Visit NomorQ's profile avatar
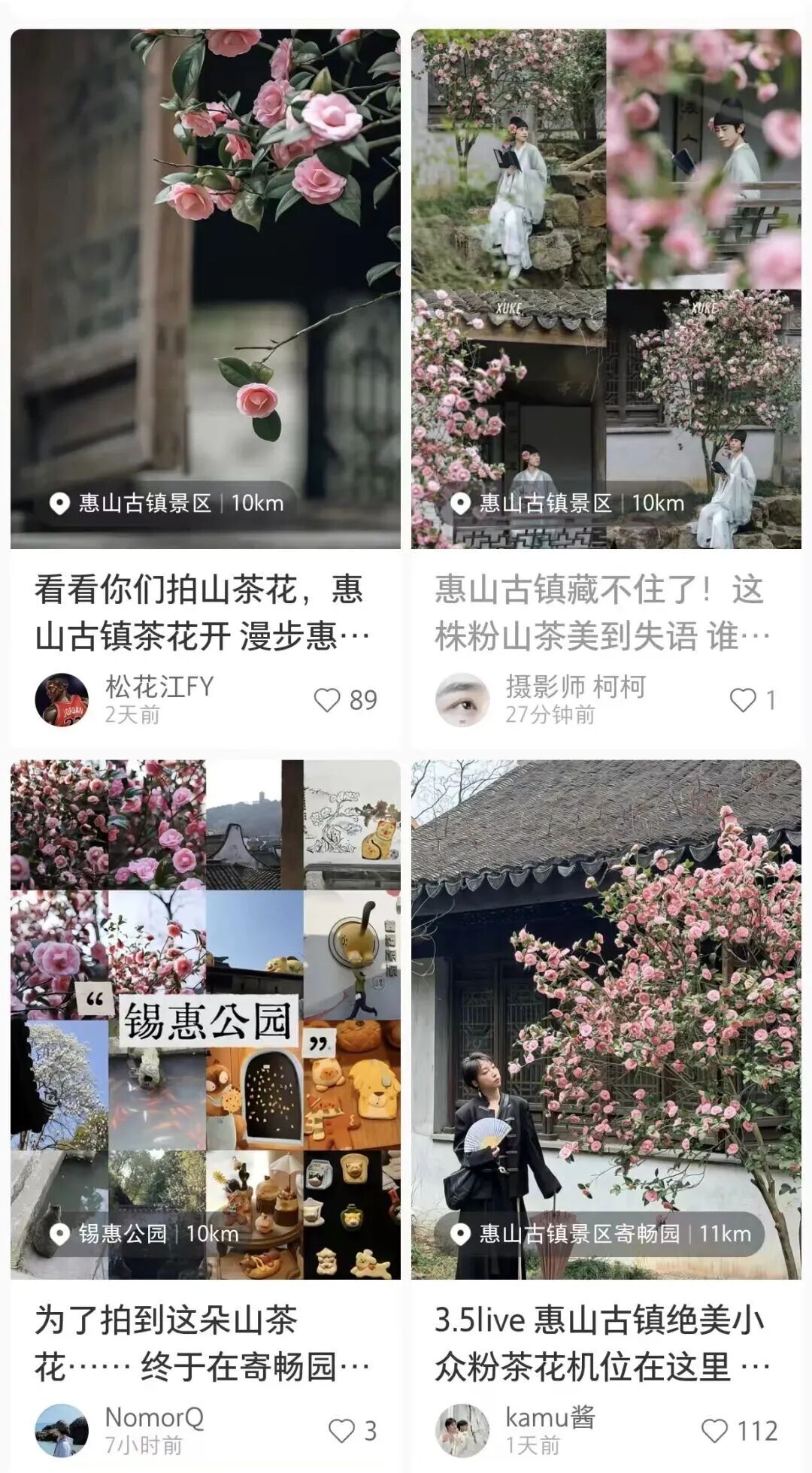 (x=62, y=1431)
